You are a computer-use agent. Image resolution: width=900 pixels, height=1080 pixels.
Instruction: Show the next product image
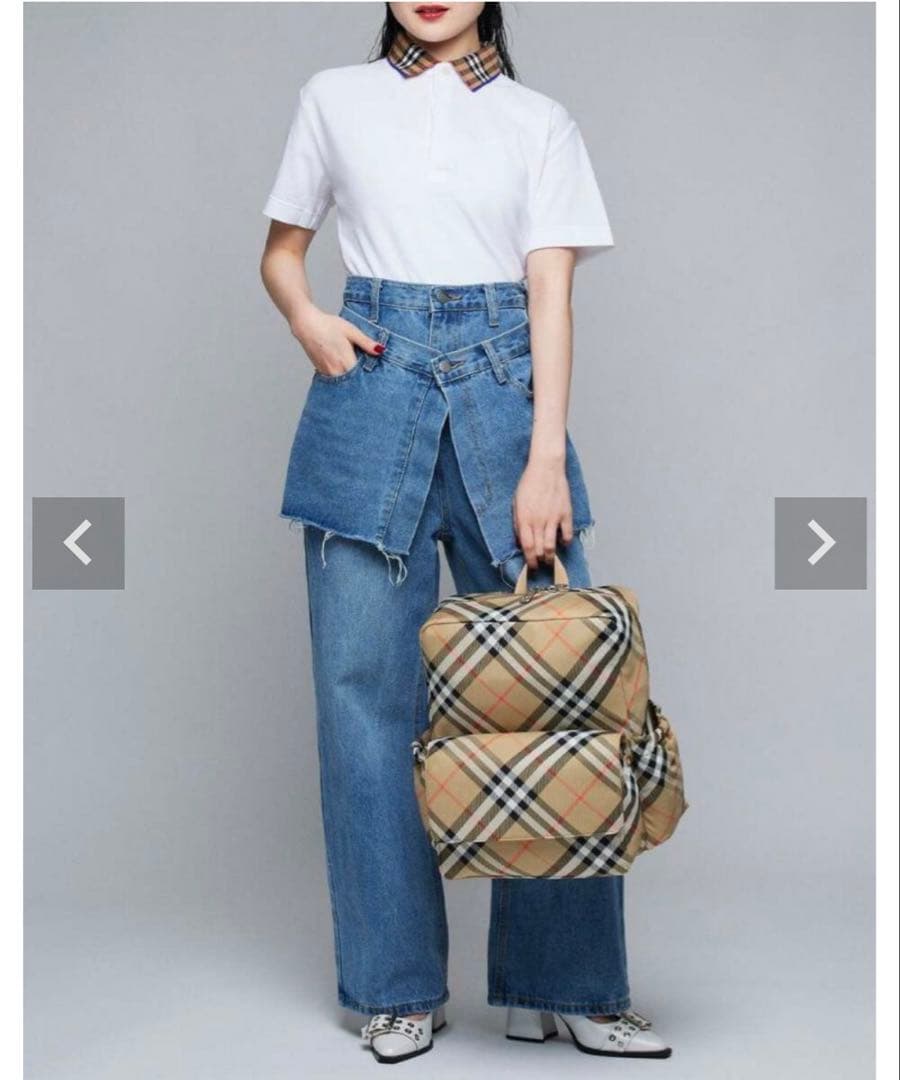coord(820,543)
